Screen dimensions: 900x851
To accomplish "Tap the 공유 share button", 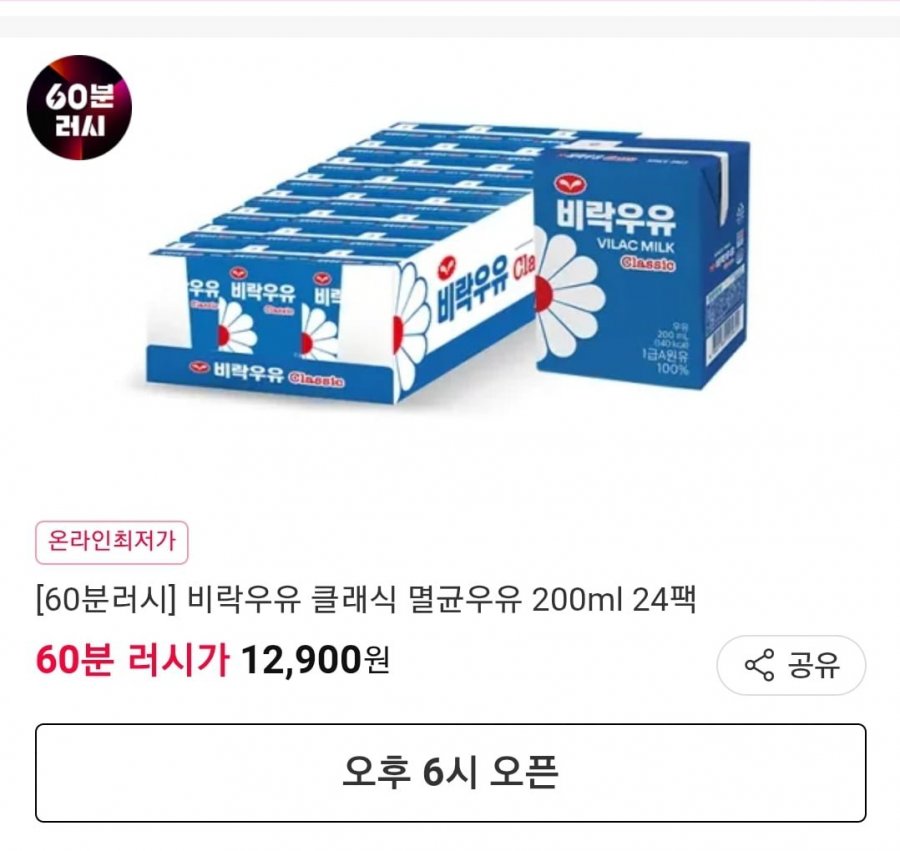I will [791, 665].
